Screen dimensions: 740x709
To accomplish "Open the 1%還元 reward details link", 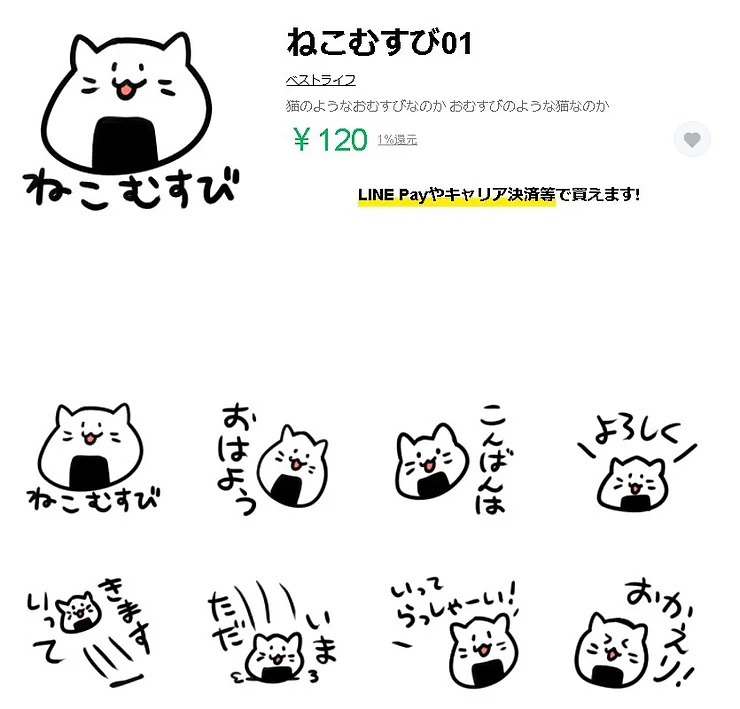I will [x=397, y=140].
